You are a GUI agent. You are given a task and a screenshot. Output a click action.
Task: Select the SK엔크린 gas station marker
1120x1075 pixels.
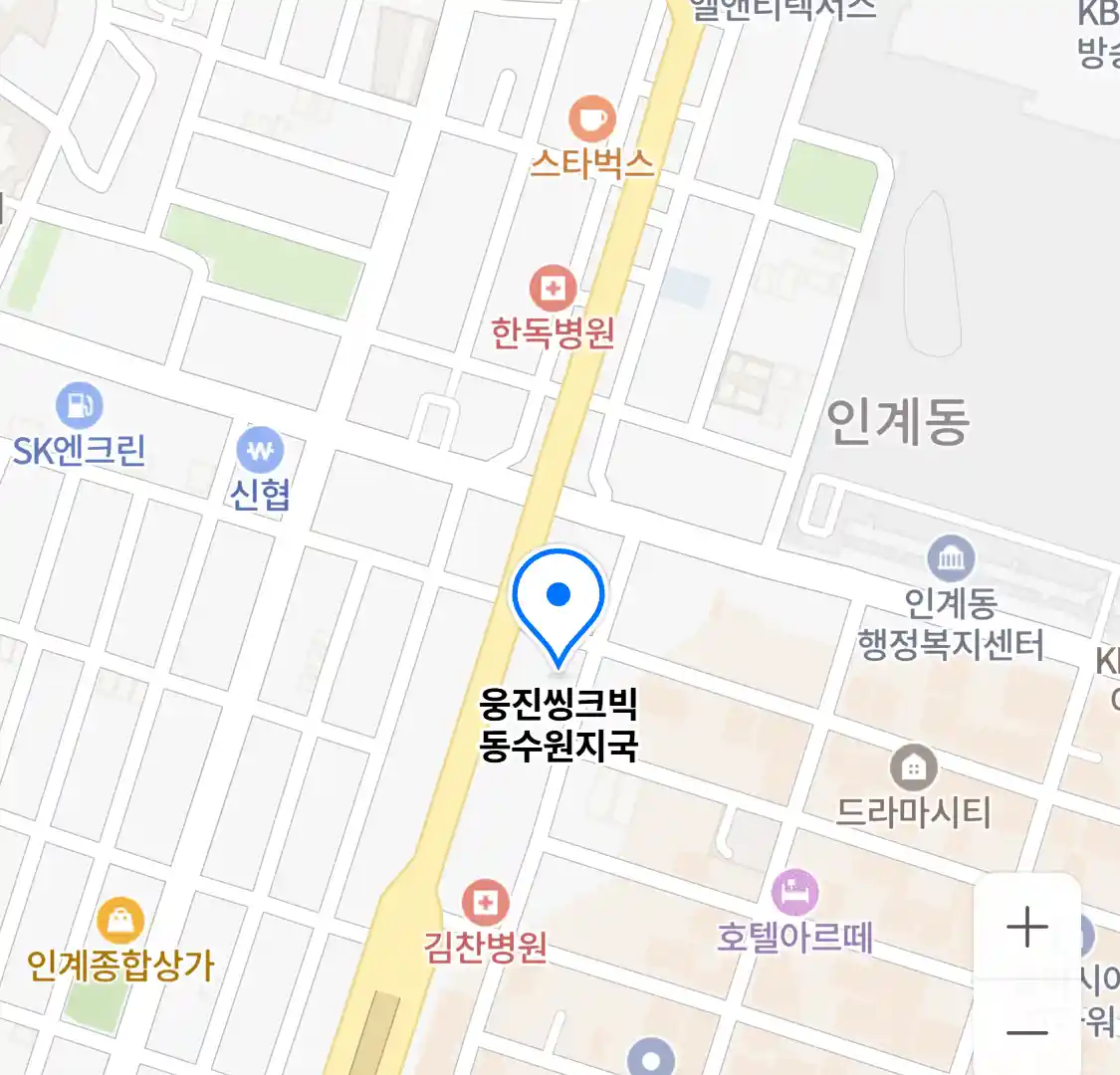click(x=79, y=406)
